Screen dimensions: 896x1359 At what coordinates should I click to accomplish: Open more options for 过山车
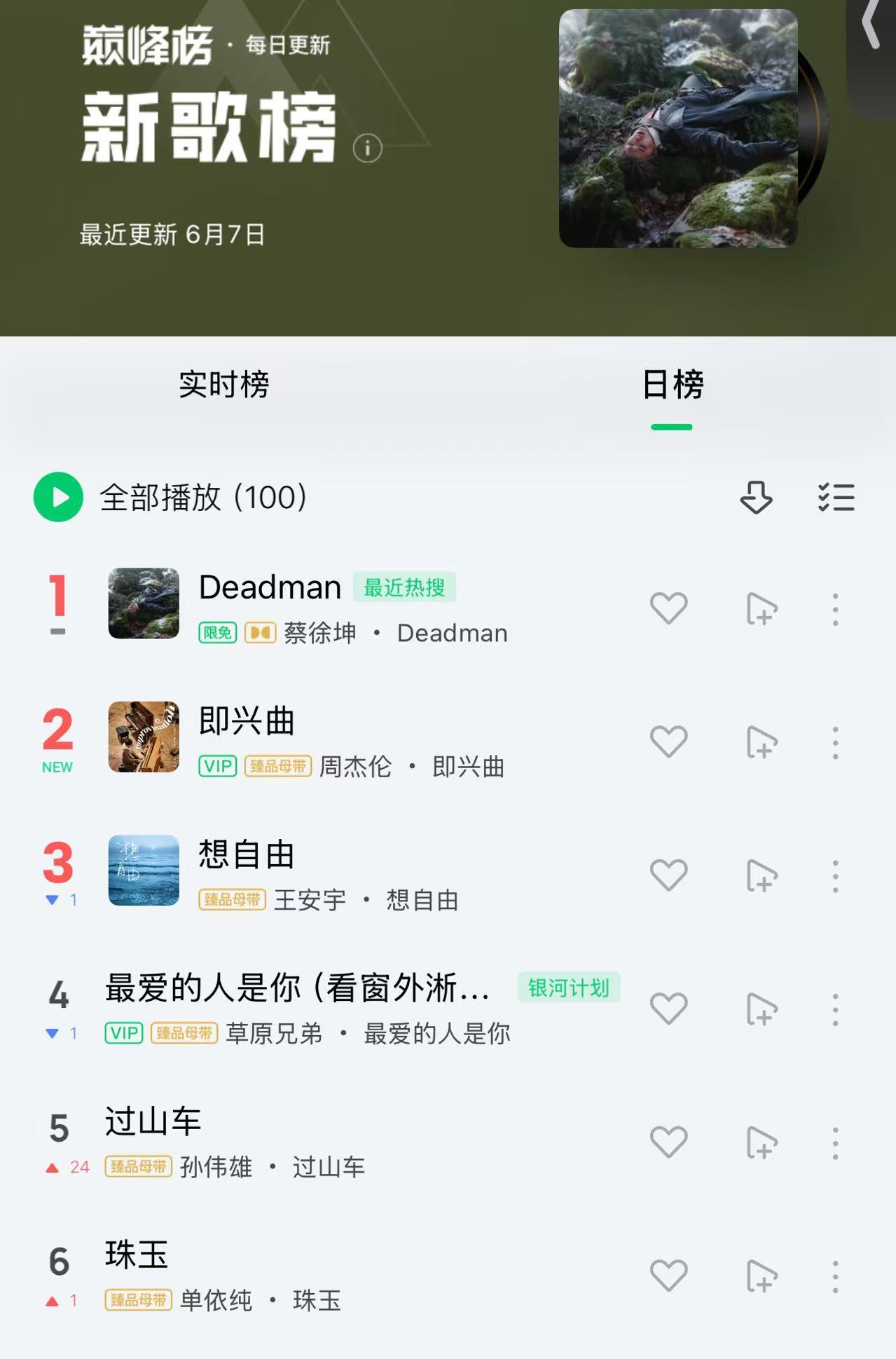(x=835, y=1141)
